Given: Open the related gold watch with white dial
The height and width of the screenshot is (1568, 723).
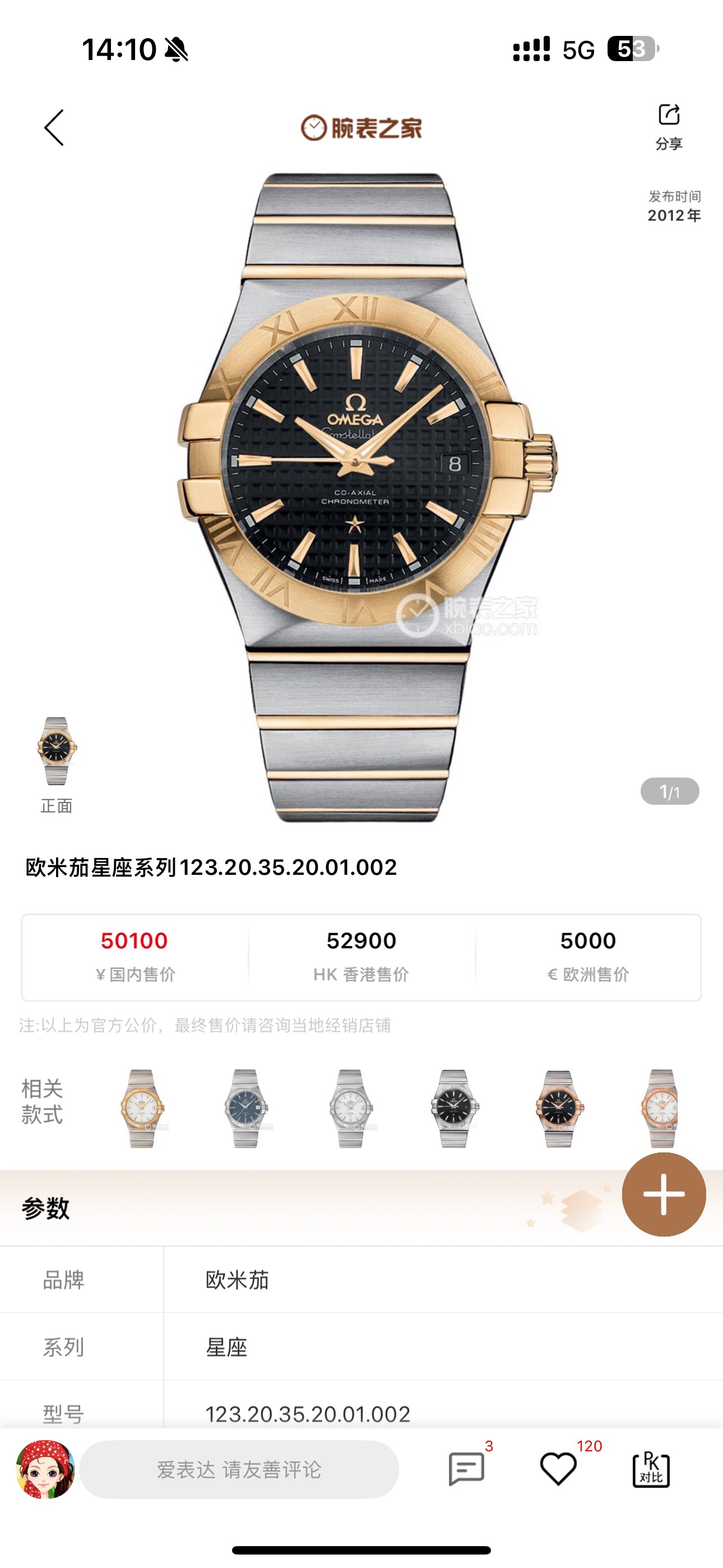Looking at the screenshot, I should coord(142,1108).
